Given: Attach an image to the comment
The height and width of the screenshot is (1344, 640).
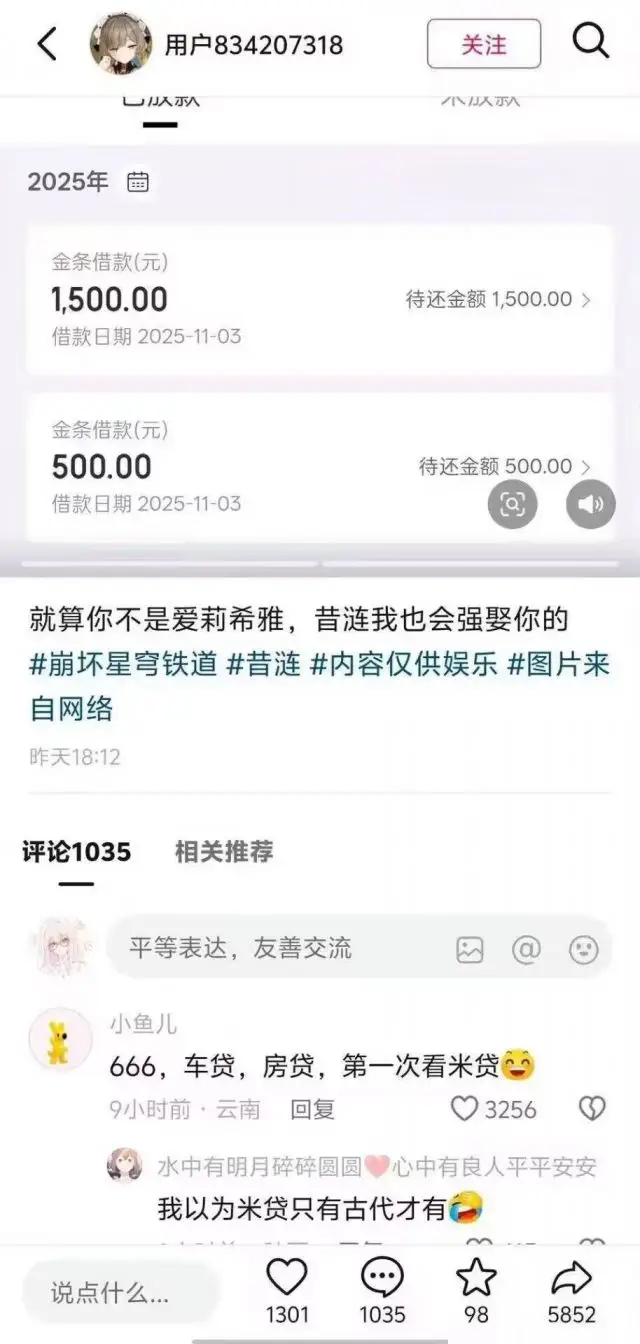Looking at the screenshot, I should click(470, 949).
